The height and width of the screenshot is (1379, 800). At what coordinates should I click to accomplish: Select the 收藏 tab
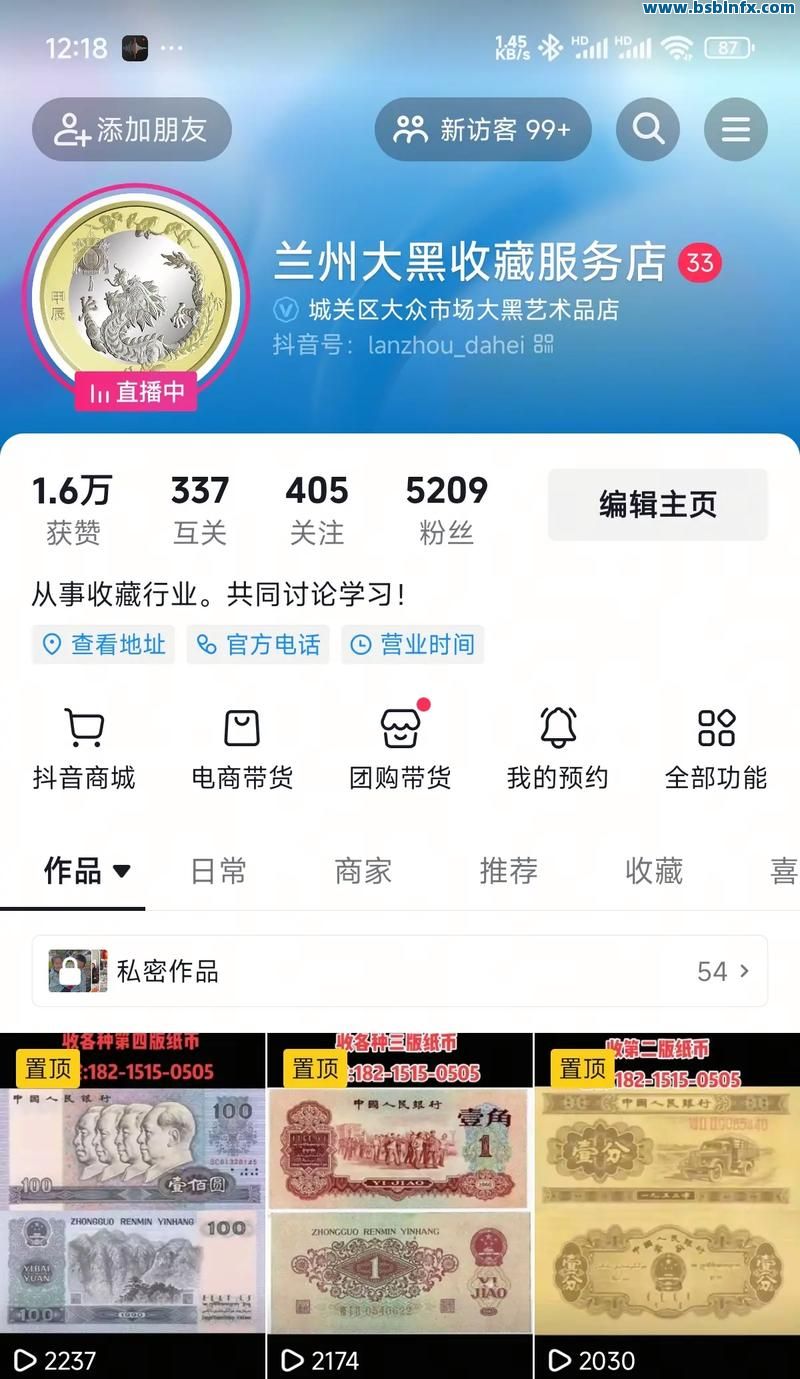pos(654,871)
